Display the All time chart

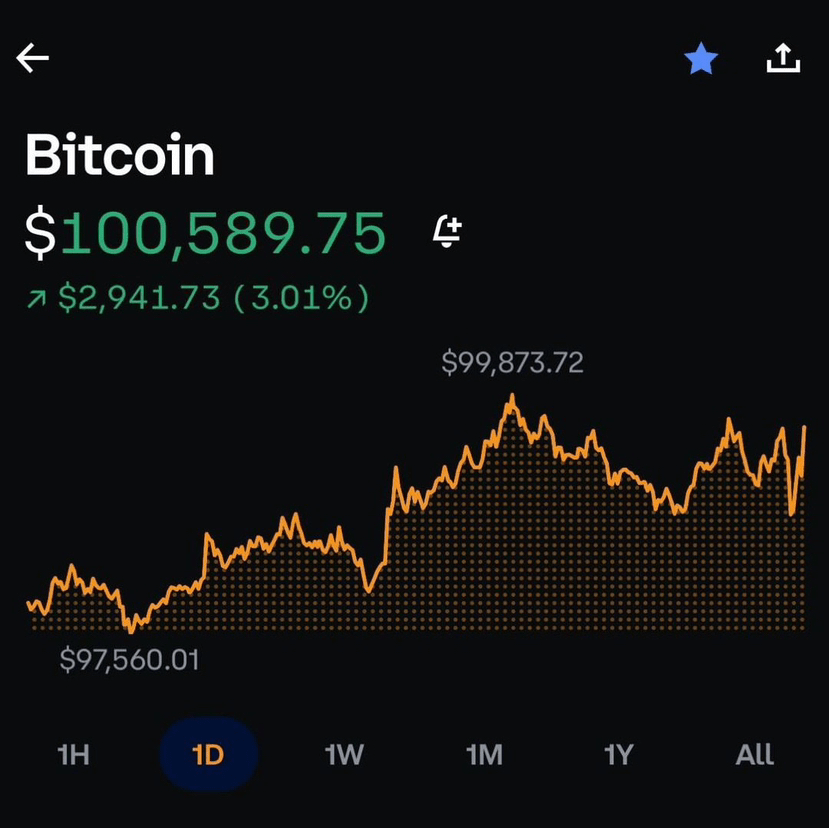coord(754,754)
